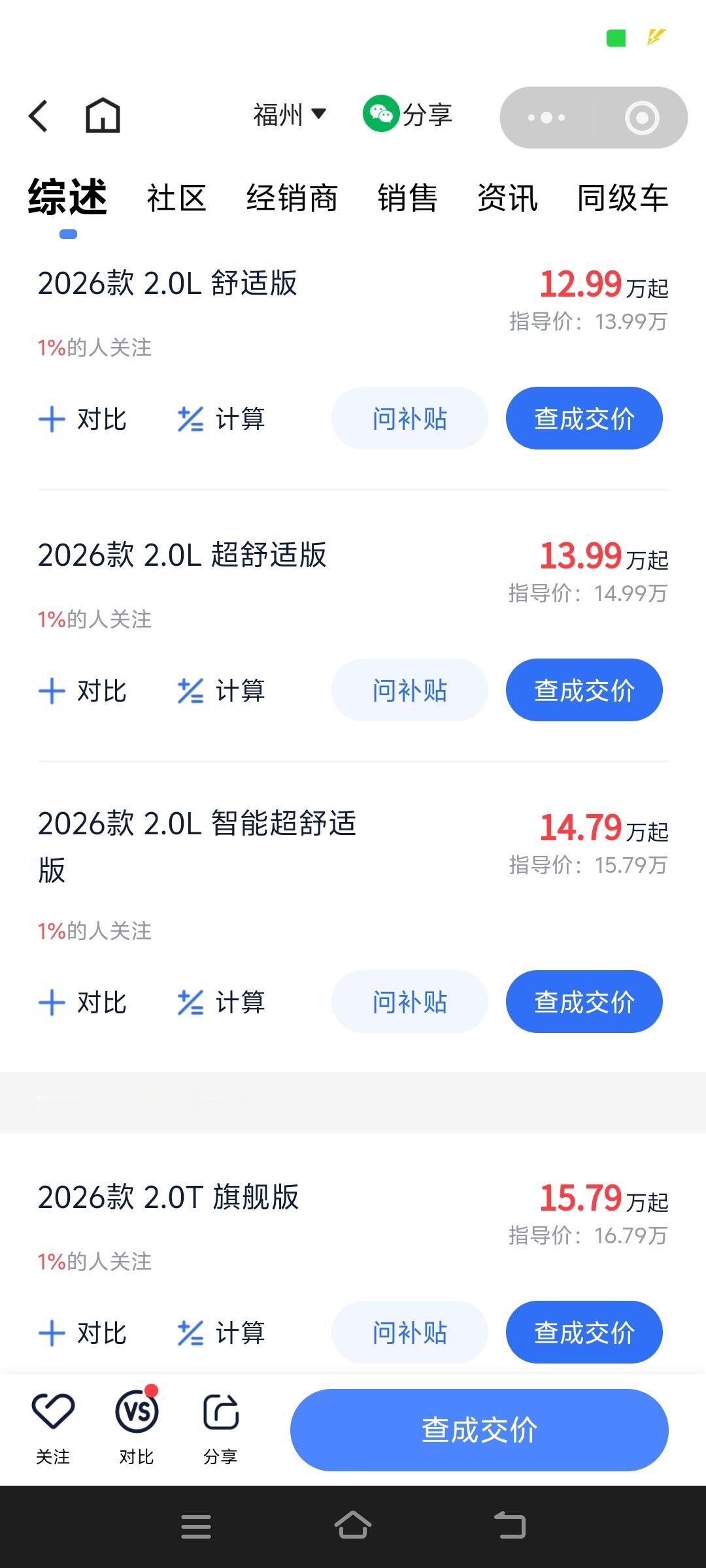This screenshot has height=1568, width=706.
Task: Select the 同级车 tab
Action: point(621,199)
